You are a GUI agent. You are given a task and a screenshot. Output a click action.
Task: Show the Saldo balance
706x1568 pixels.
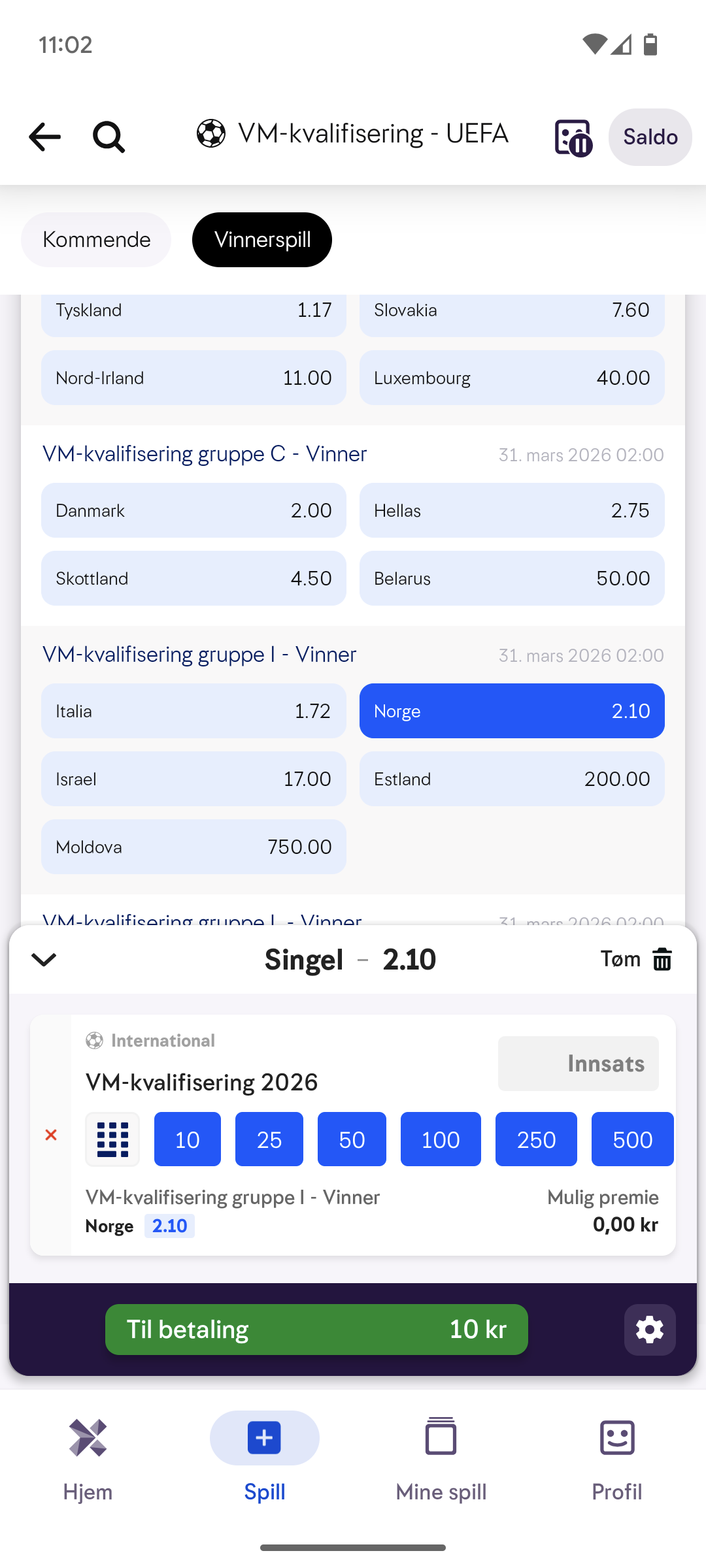(650, 137)
